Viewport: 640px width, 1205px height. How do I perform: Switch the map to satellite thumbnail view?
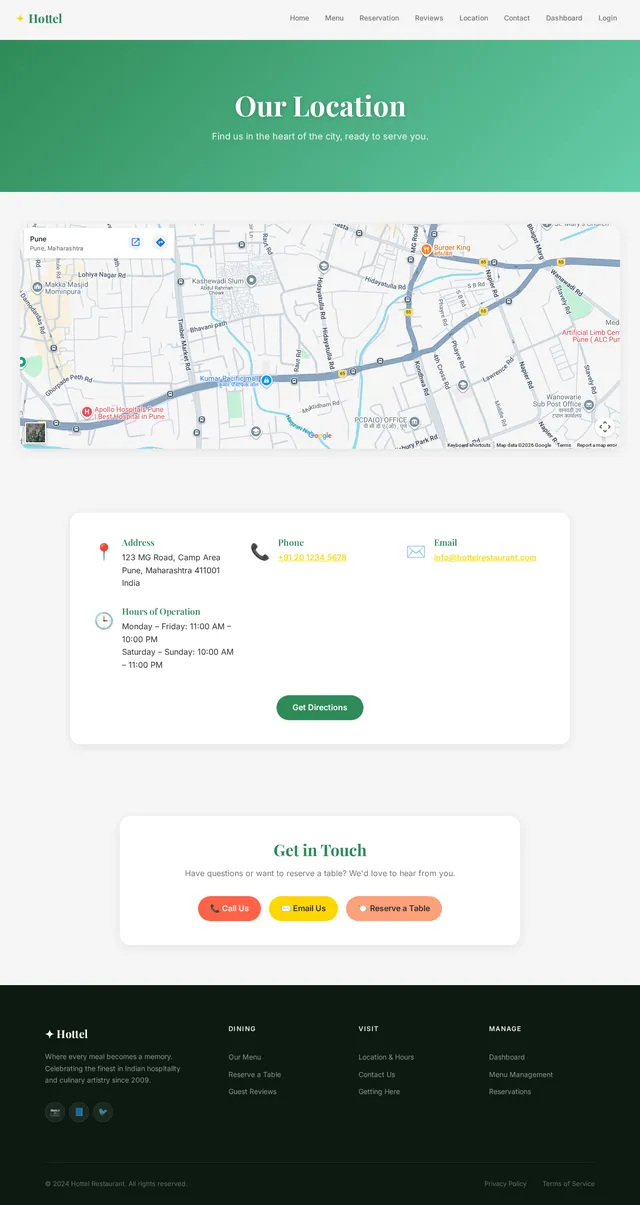coord(36,433)
